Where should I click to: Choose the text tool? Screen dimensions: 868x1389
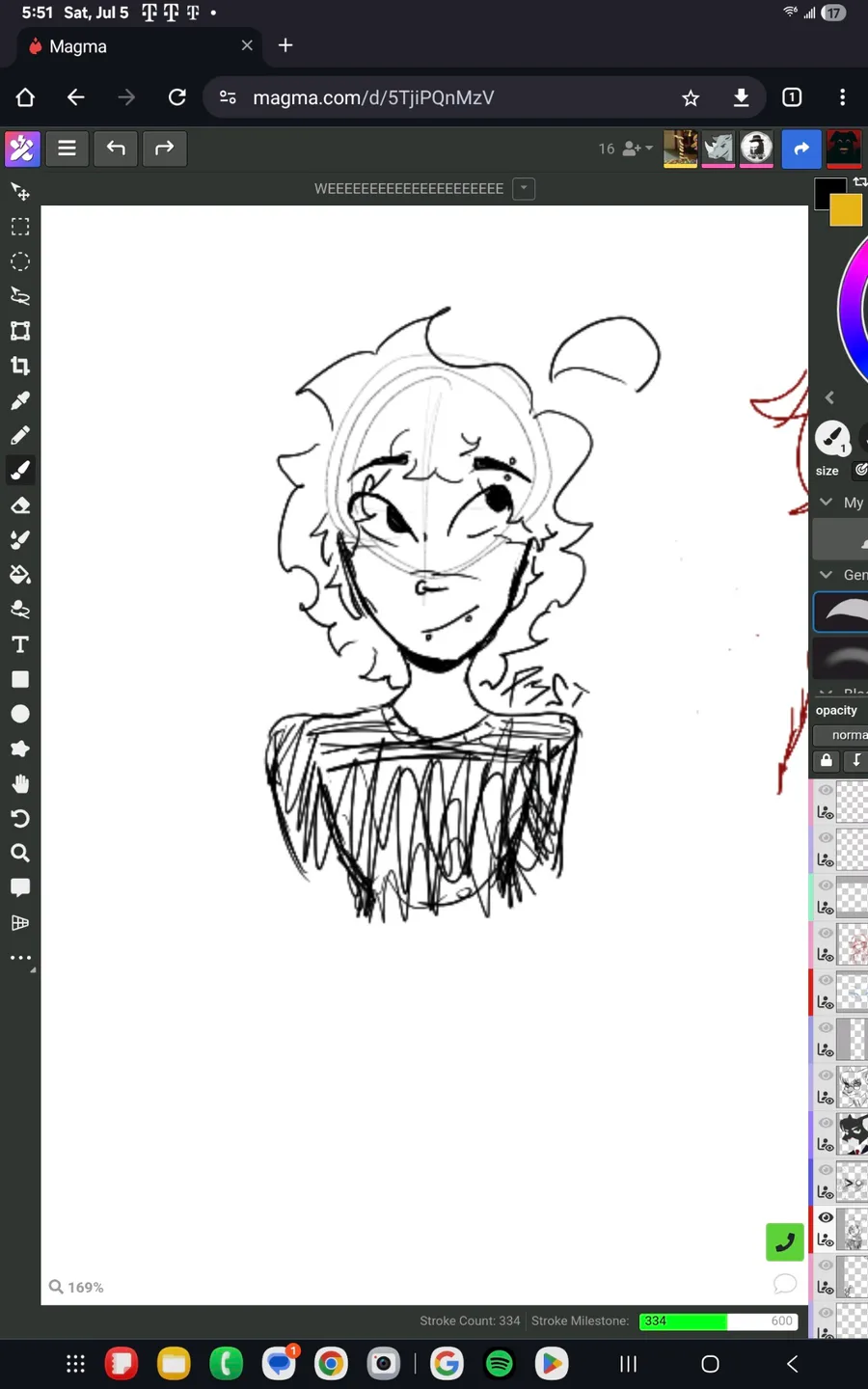tap(20, 644)
